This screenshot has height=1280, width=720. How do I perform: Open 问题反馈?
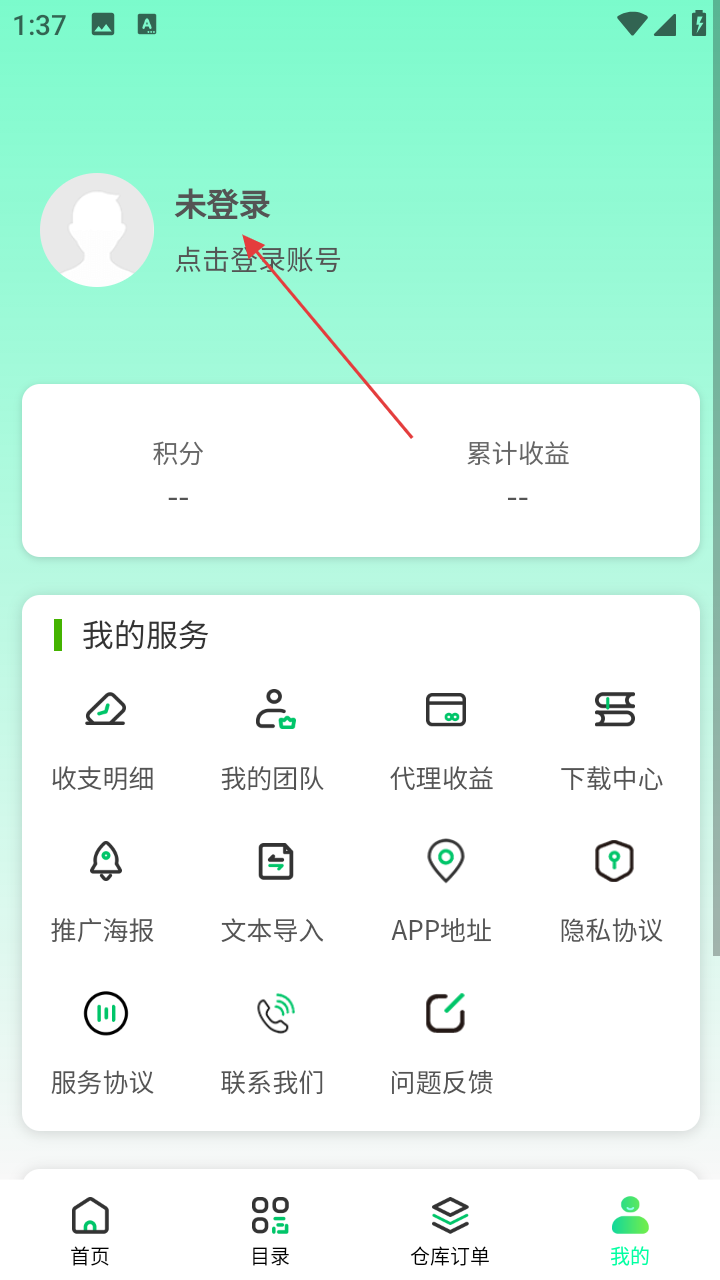click(x=442, y=1042)
